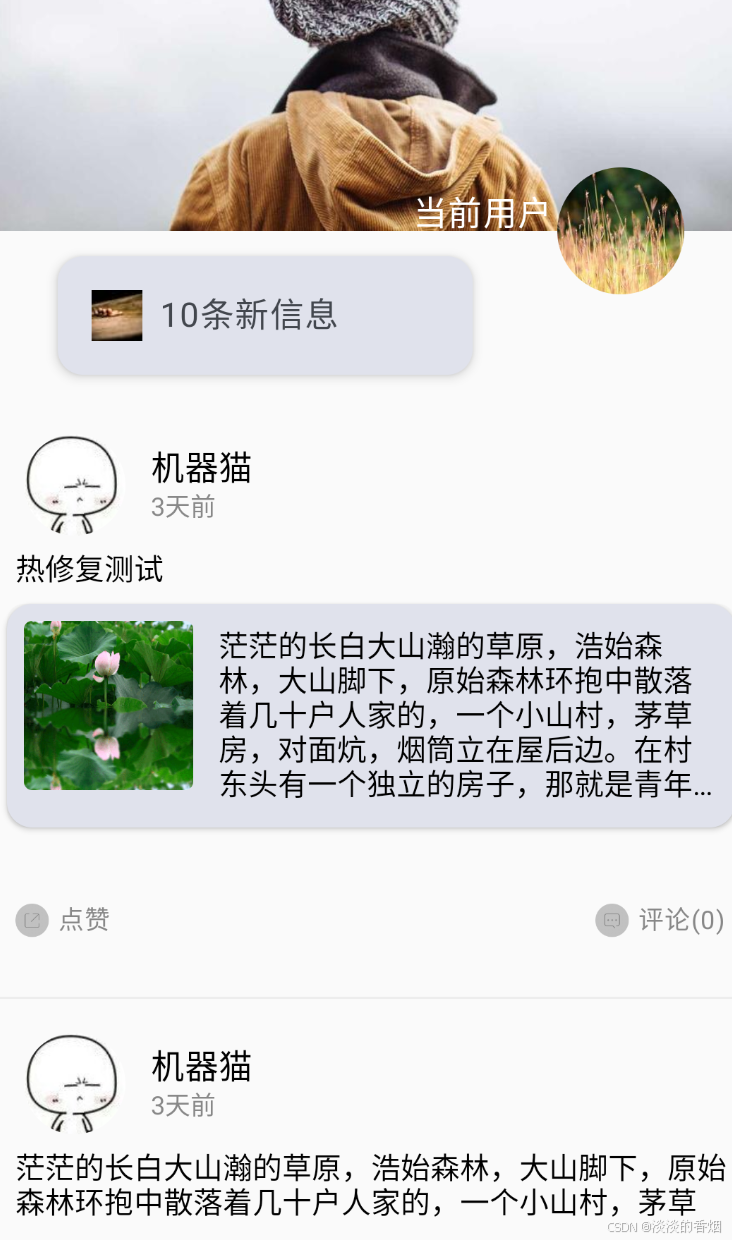Toggle the comment section open
This screenshot has width=732, height=1240.
(x=670, y=920)
